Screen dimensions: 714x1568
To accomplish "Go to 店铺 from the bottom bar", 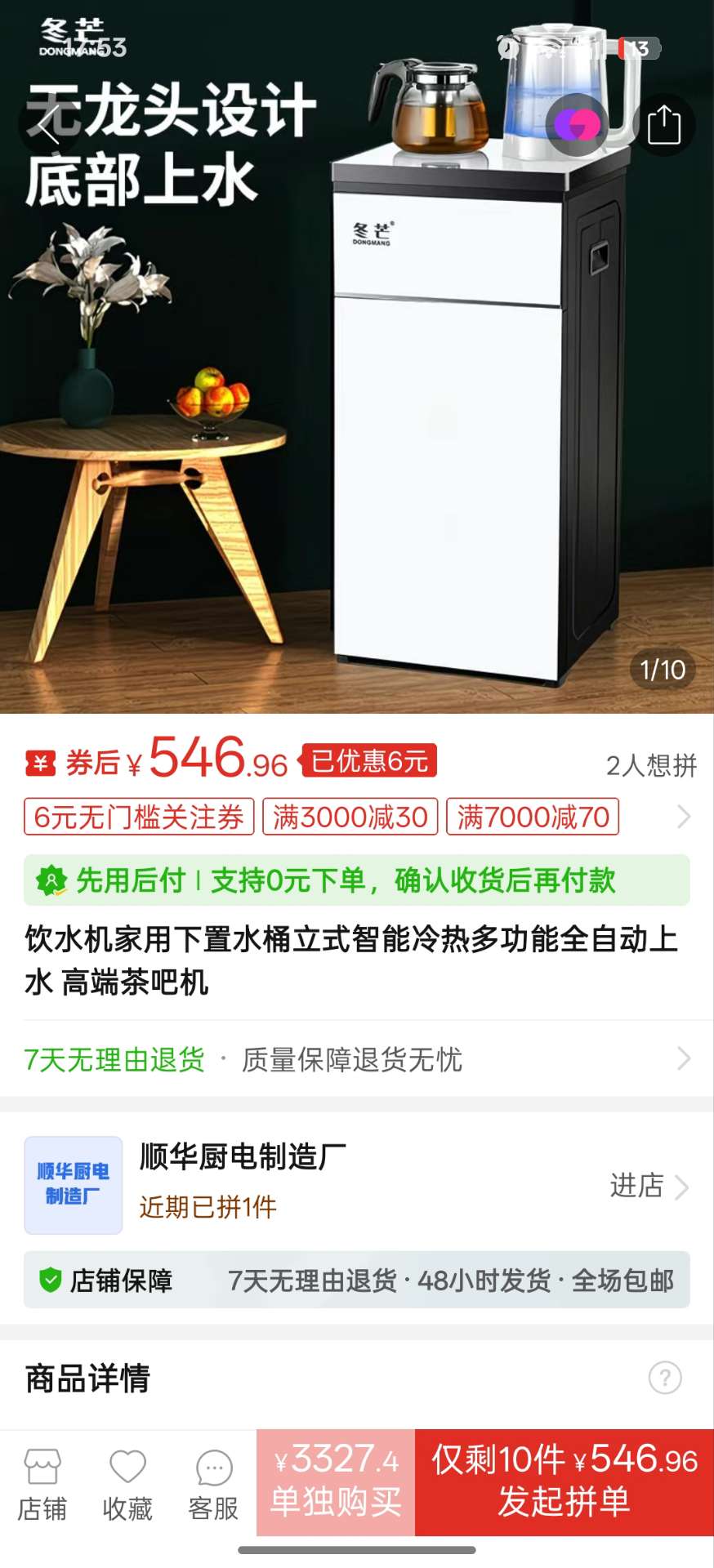I will tap(42, 1485).
